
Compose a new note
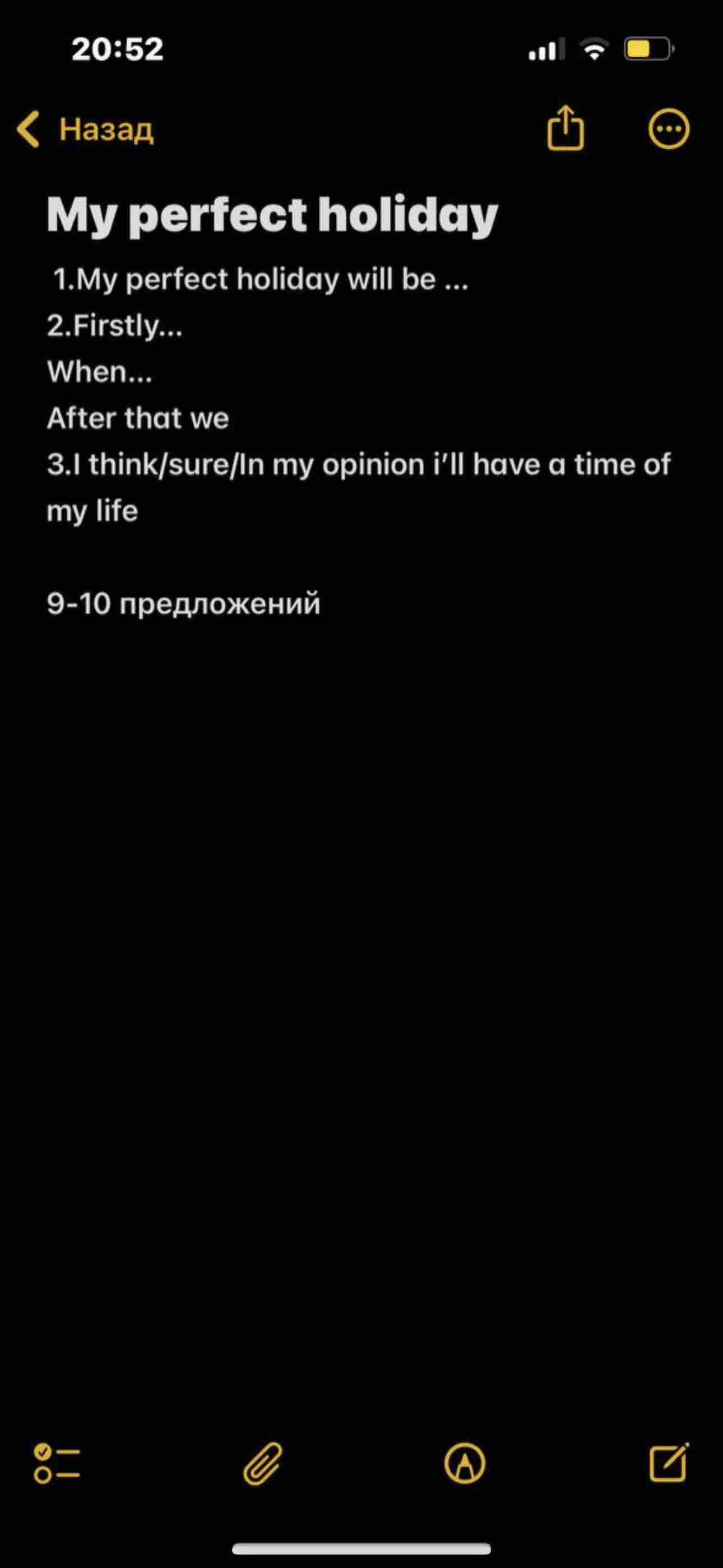point(669,1461)
